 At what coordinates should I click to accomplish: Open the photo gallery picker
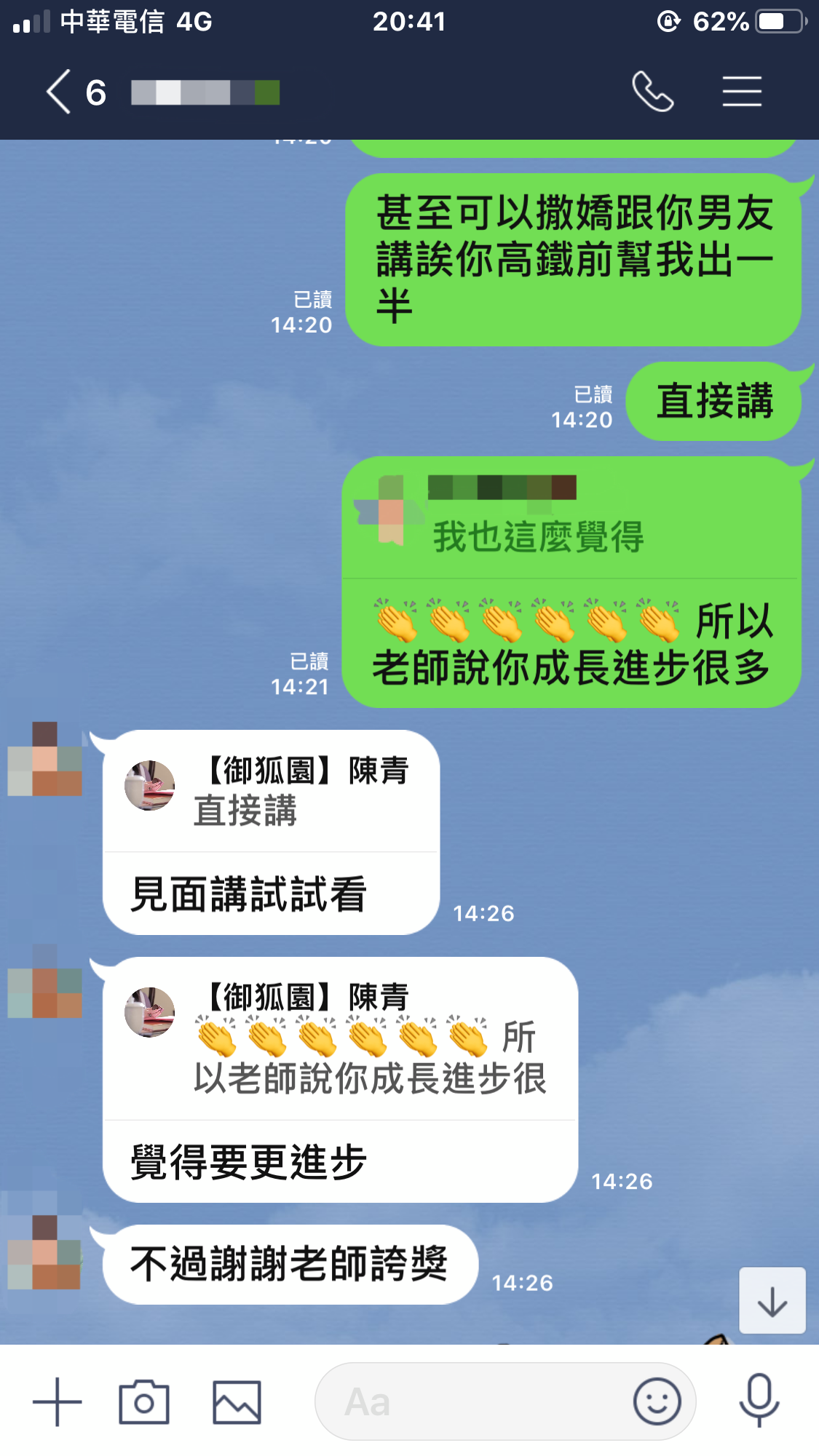[x=237, y=1401]
